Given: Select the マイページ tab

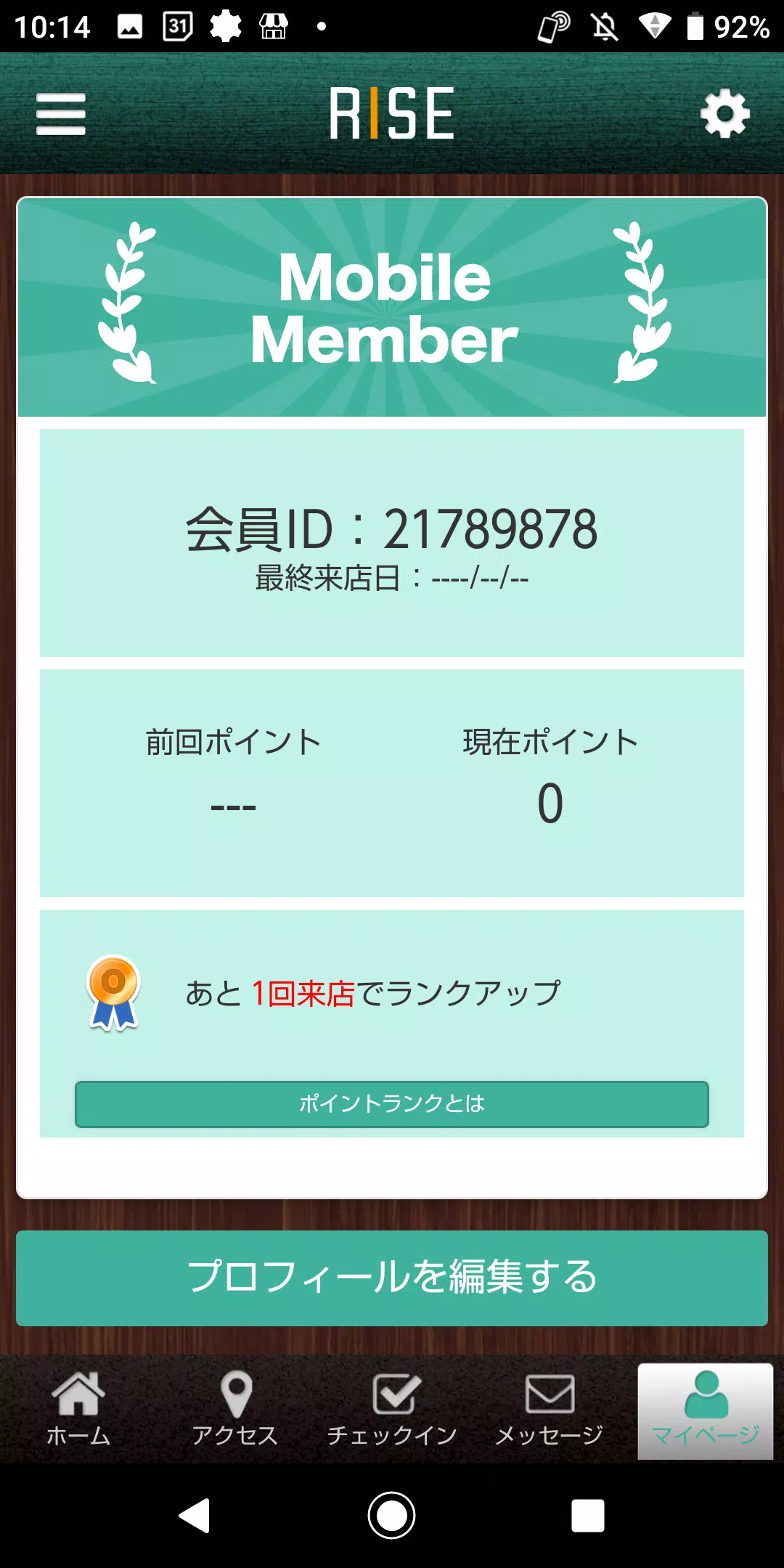Looking at the screenshot, I should pyautogui.click(x=706, y=1410).
